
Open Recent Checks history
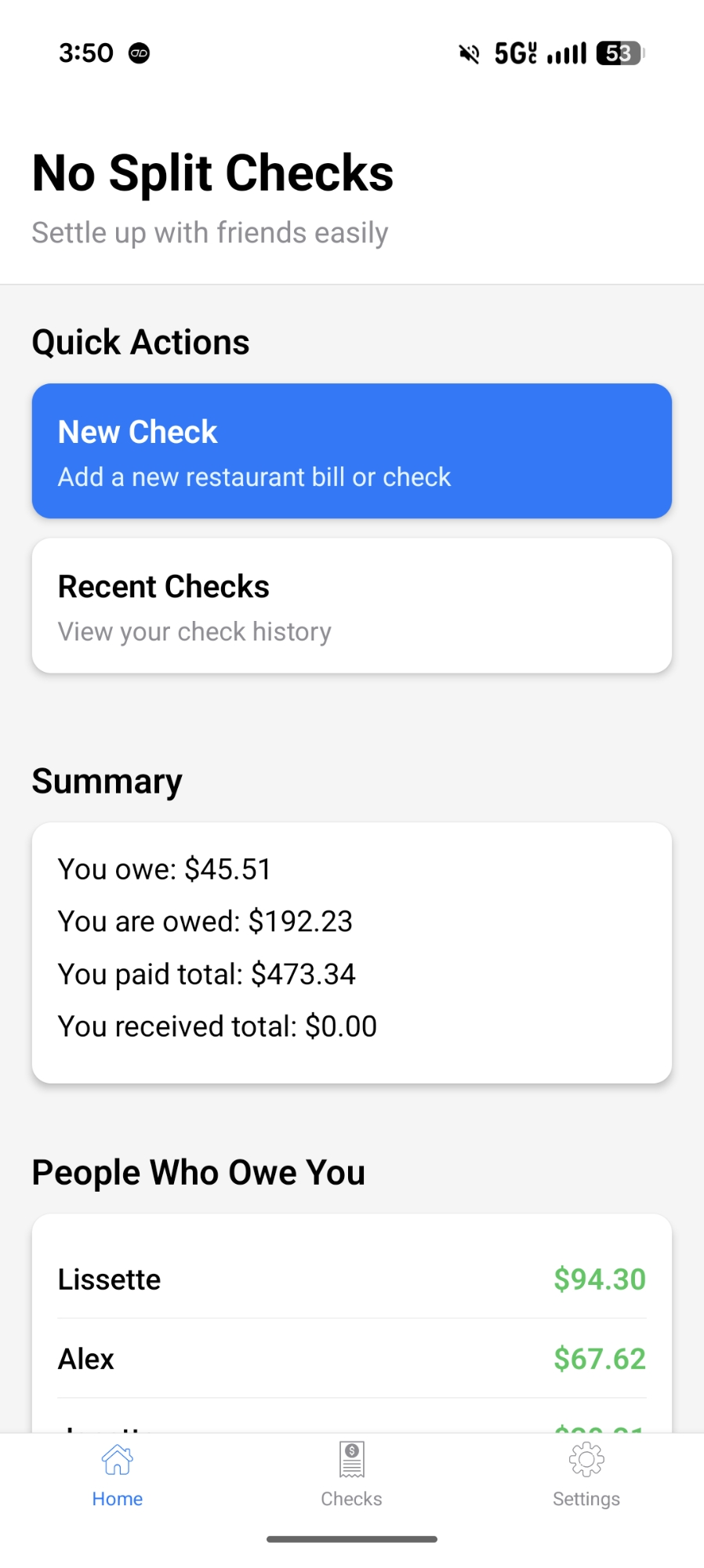351,606
